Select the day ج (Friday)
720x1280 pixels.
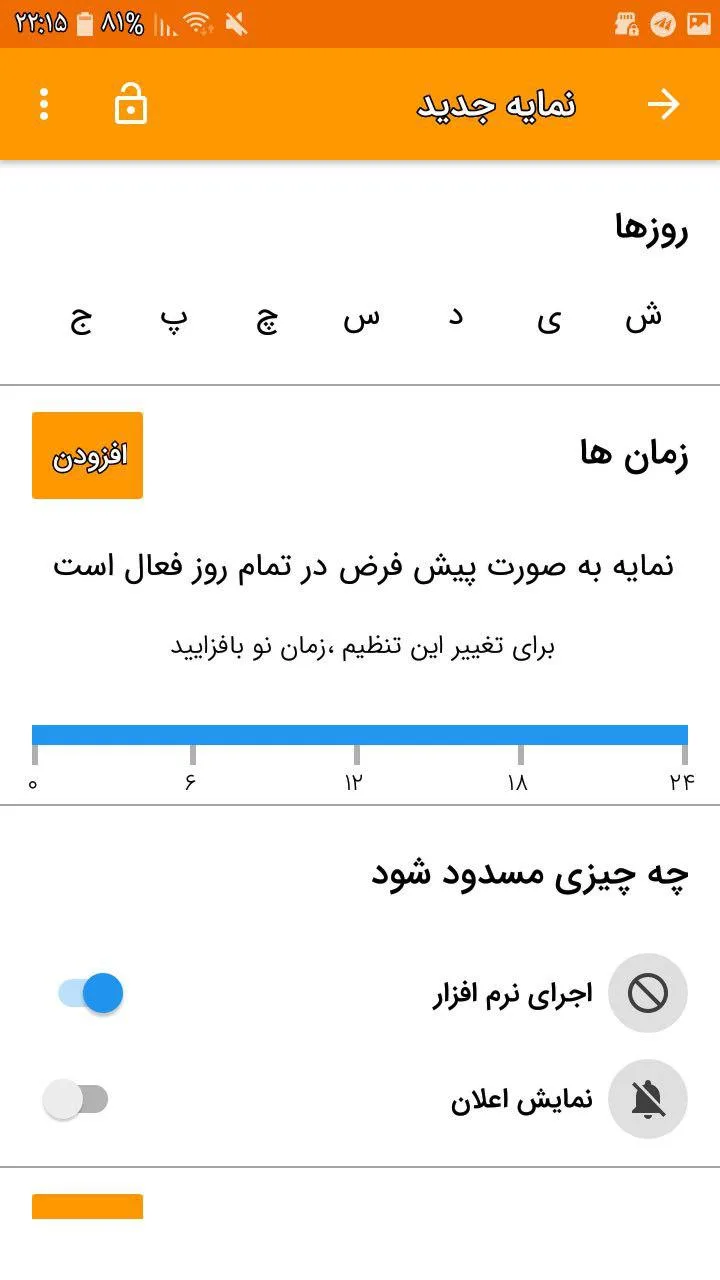[x=80, y=319]
